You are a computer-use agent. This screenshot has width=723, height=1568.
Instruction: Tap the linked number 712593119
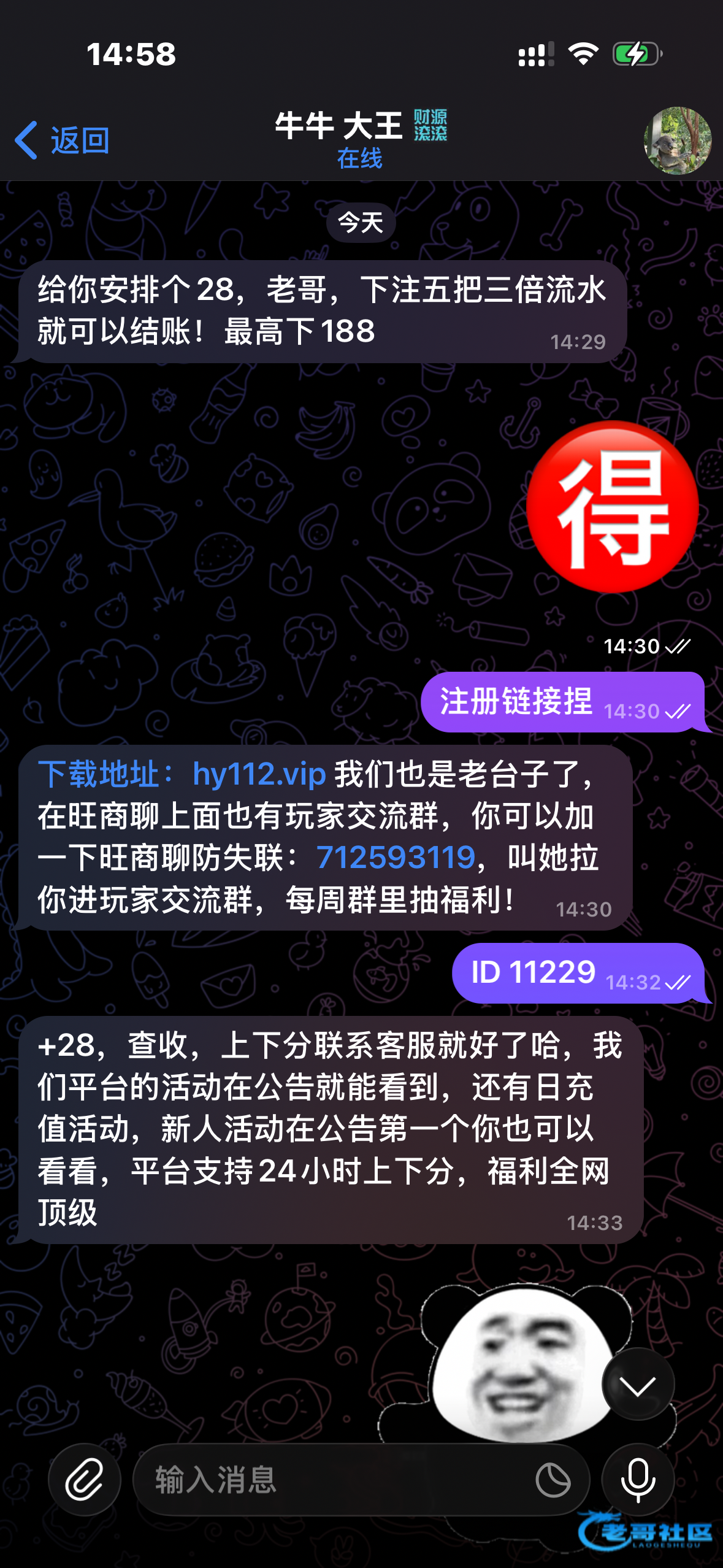[x=396, y=857]
